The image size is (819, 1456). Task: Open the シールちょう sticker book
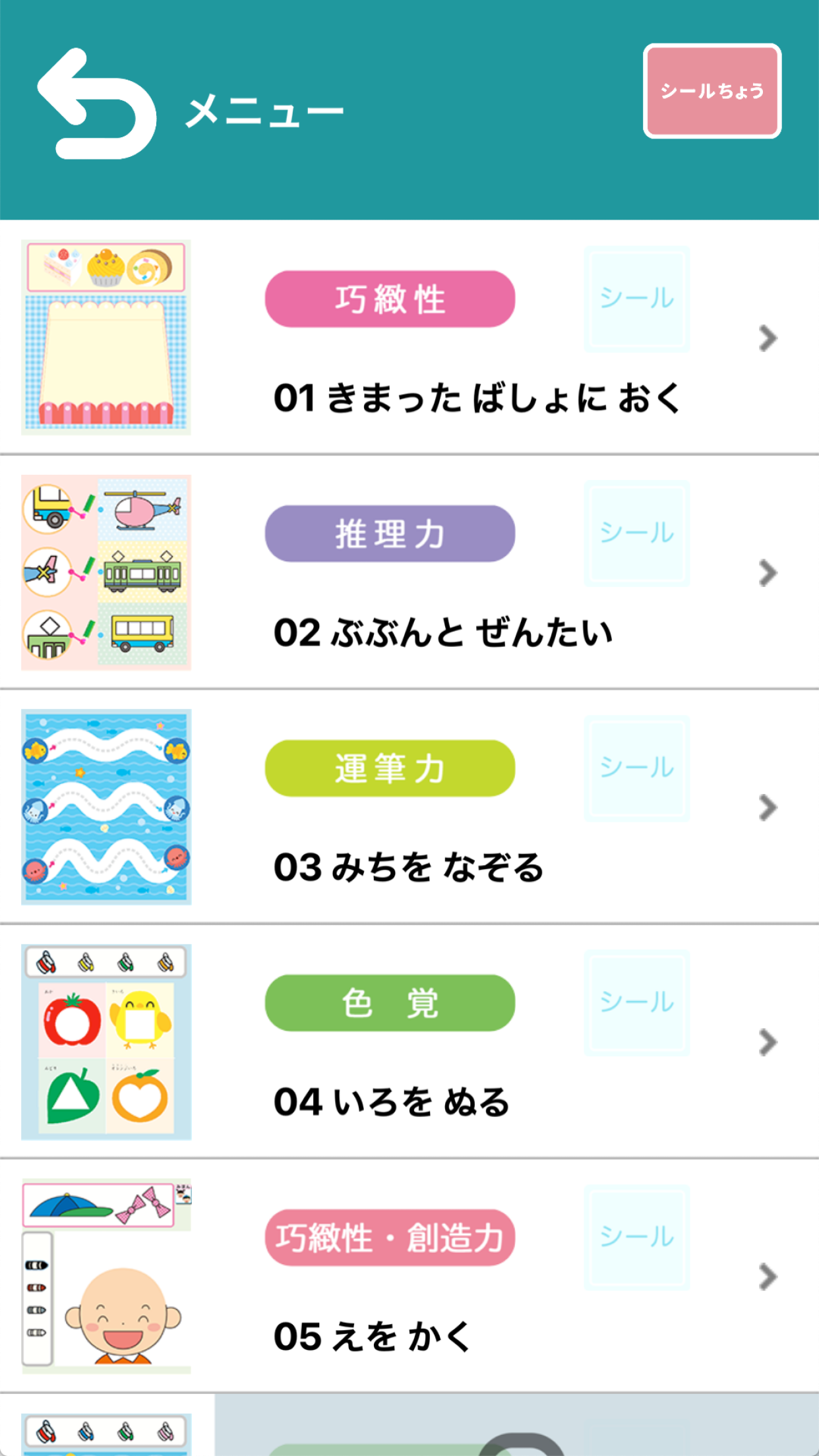click(712, 91)
